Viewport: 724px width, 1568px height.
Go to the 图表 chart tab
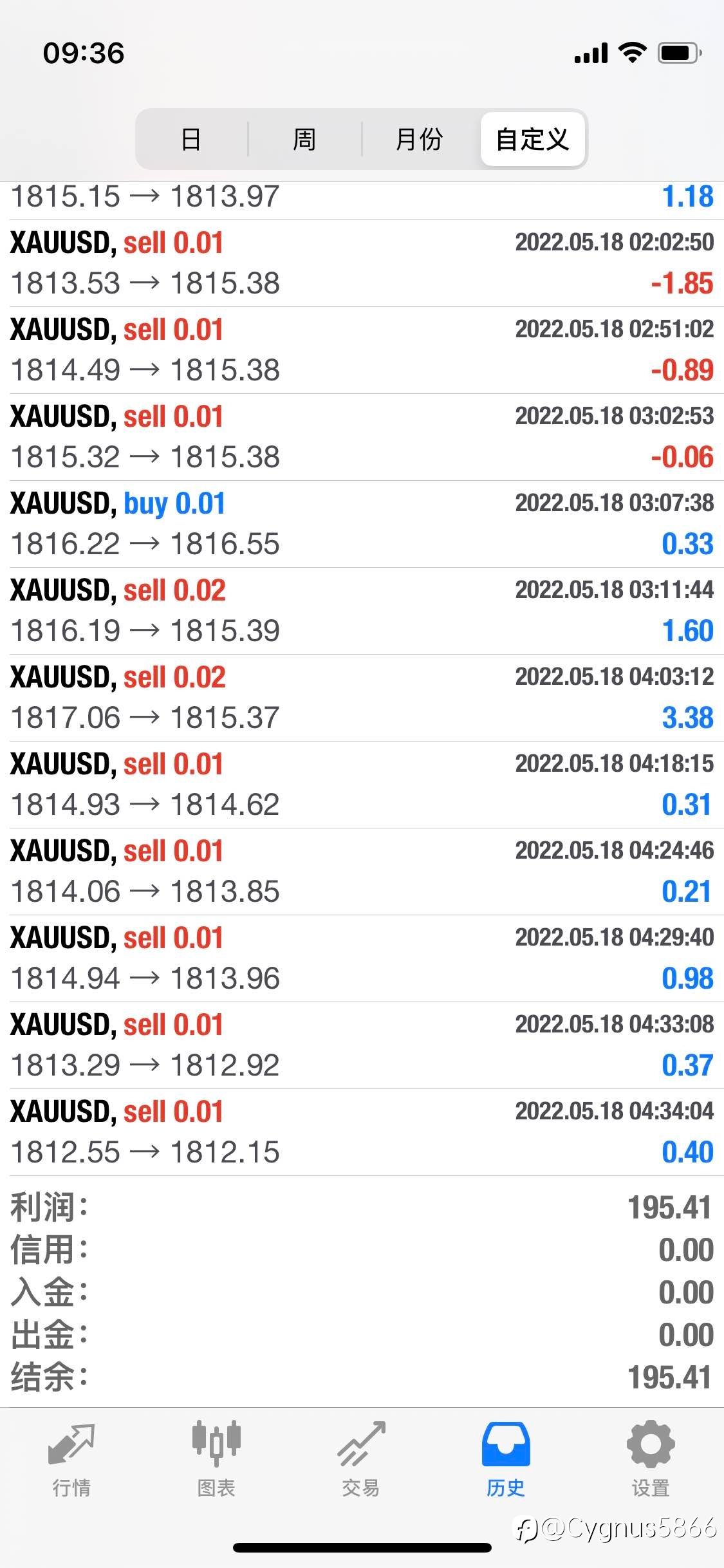tap(216, 1461)
